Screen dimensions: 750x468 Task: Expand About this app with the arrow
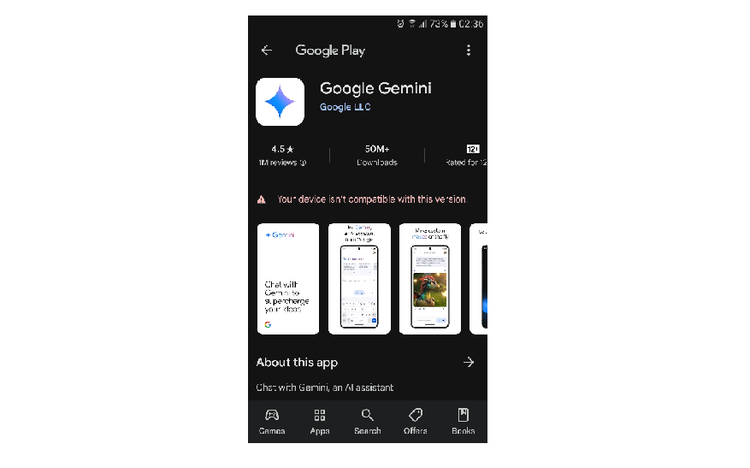[x=468, y=362]
